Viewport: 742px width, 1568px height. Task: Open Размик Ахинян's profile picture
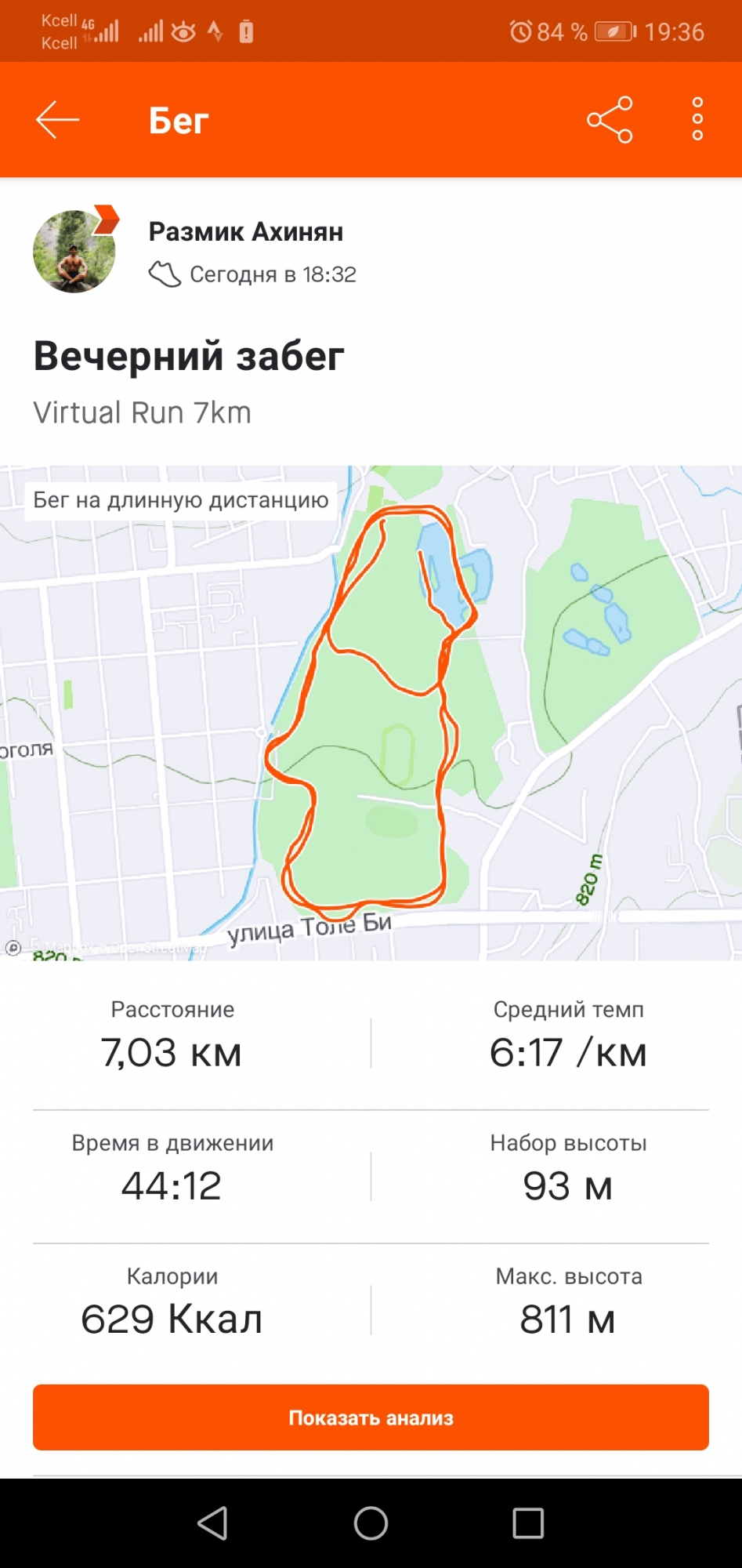[74, 251]
